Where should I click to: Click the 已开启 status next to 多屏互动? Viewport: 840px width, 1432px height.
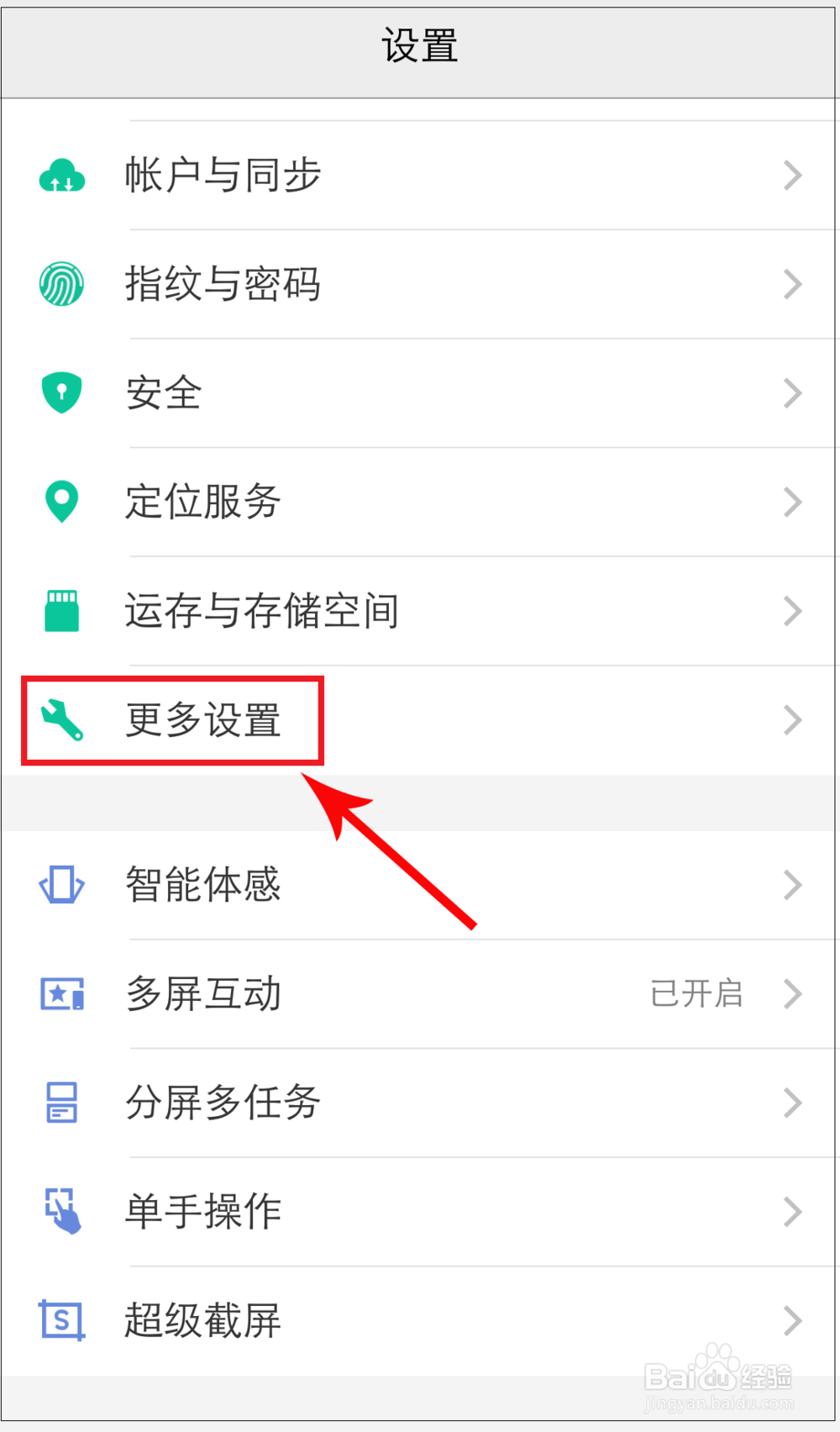tap(696, 993)
